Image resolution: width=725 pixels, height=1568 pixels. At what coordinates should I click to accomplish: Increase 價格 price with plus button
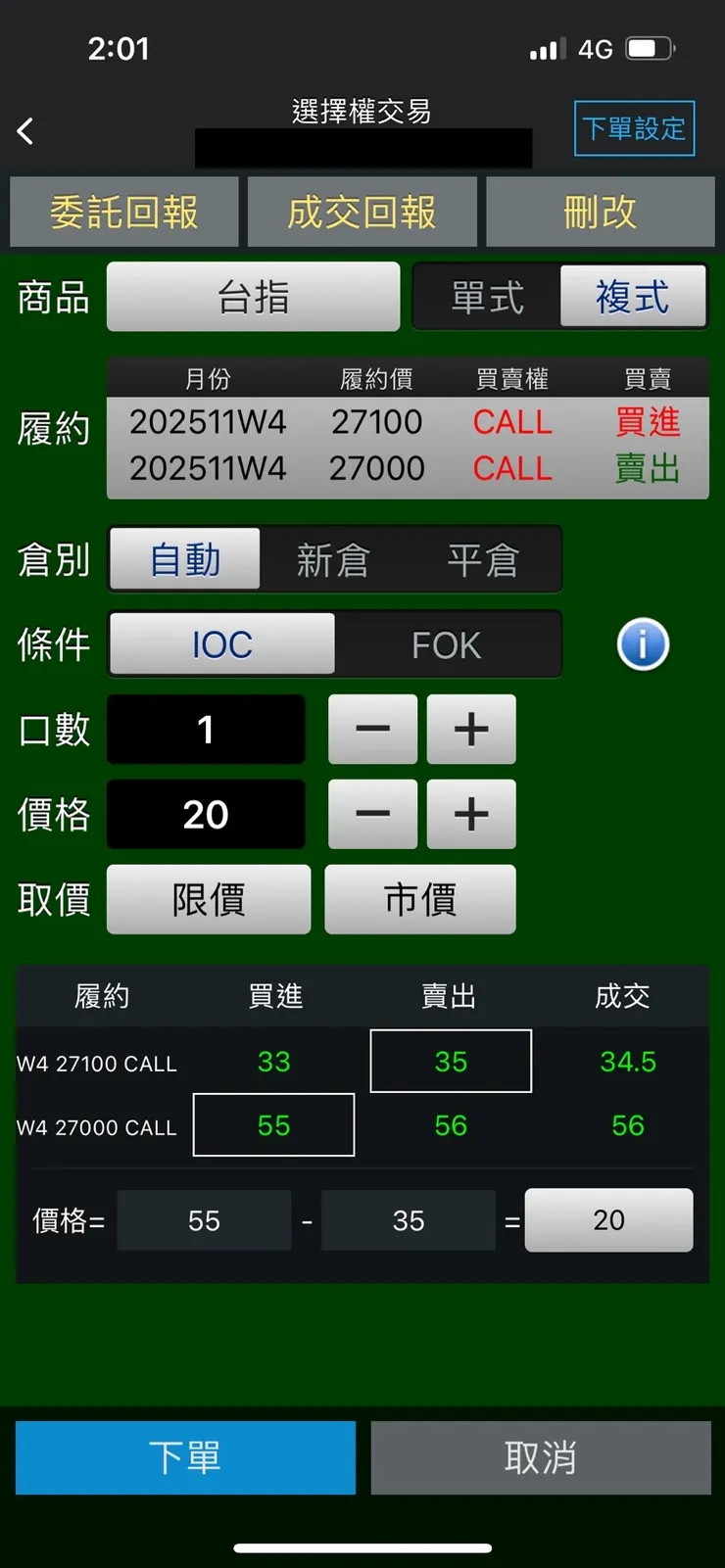[470, 814]
